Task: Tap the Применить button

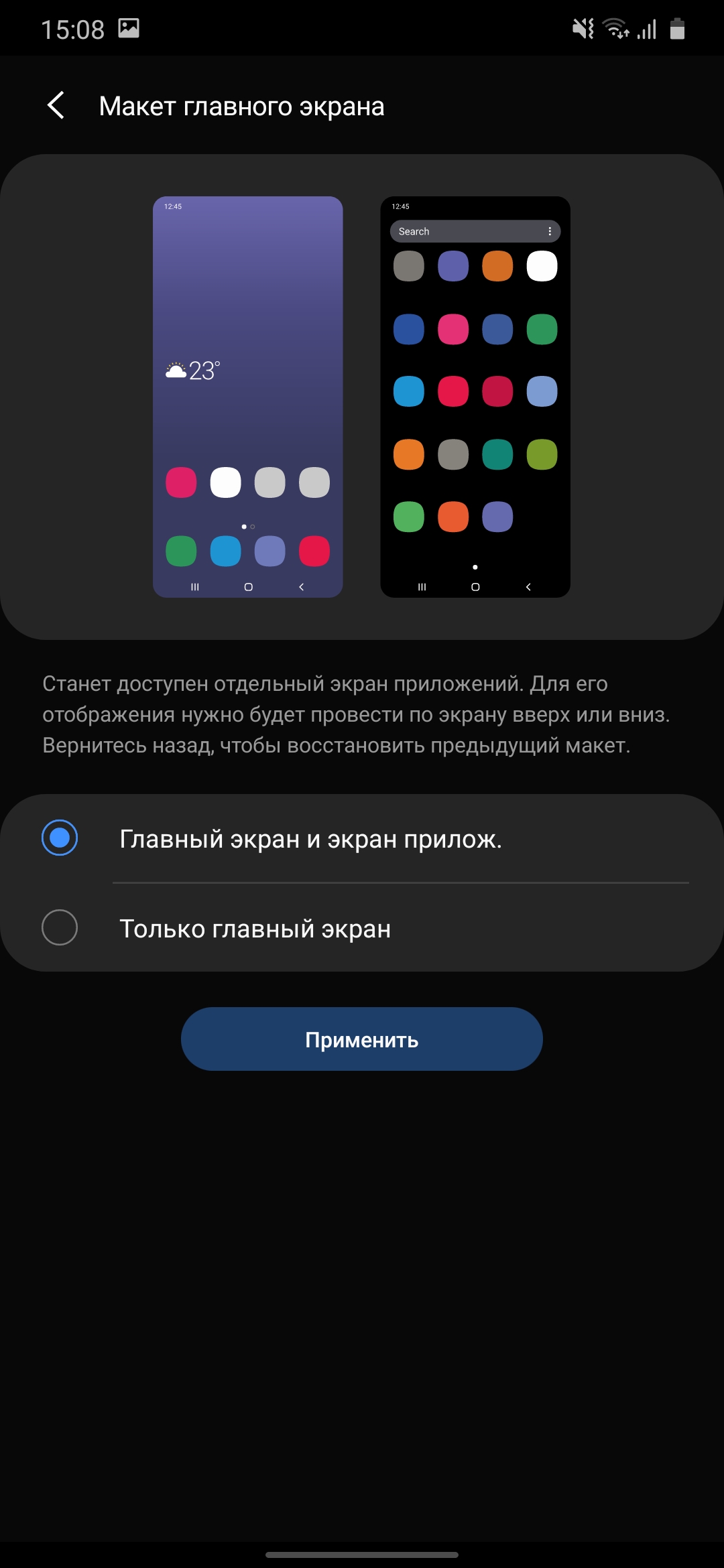Action: tap(361, 1039)
